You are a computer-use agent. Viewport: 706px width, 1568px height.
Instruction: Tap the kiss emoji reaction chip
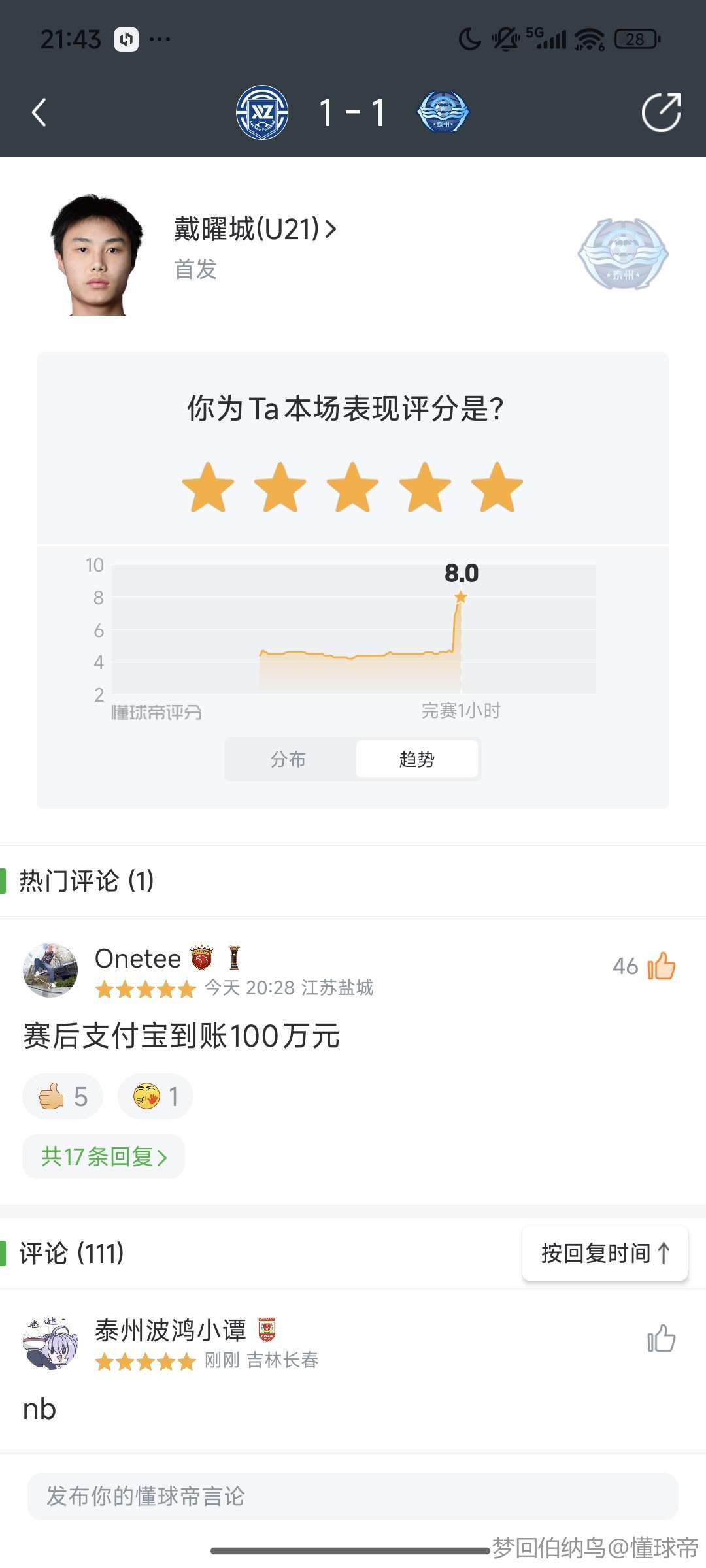pos(156,1096)
